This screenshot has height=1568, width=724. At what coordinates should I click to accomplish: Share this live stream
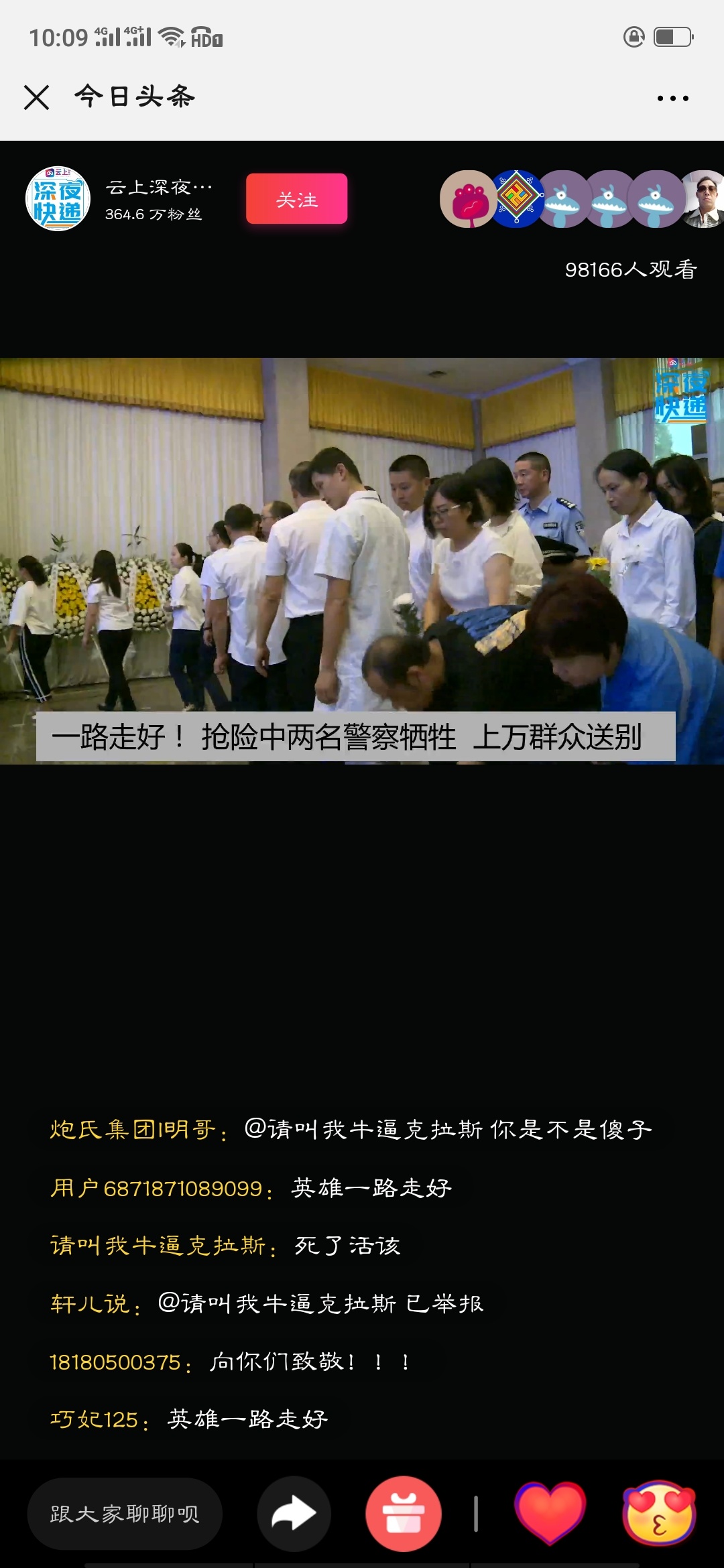click(294, 1513)
